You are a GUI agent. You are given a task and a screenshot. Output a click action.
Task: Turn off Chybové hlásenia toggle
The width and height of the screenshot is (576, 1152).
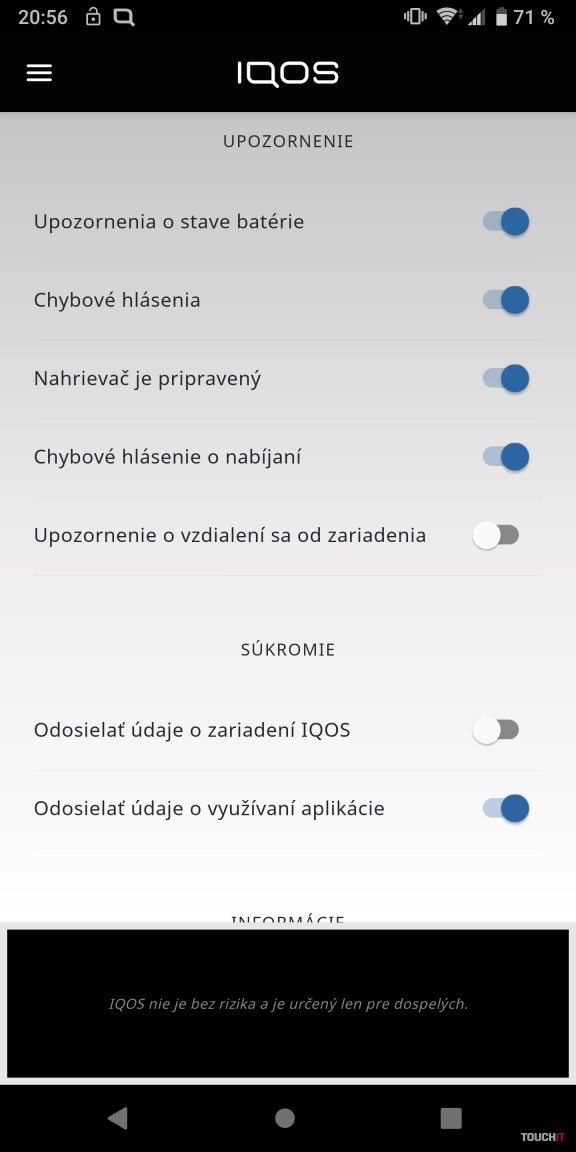(x=506, y=300)
